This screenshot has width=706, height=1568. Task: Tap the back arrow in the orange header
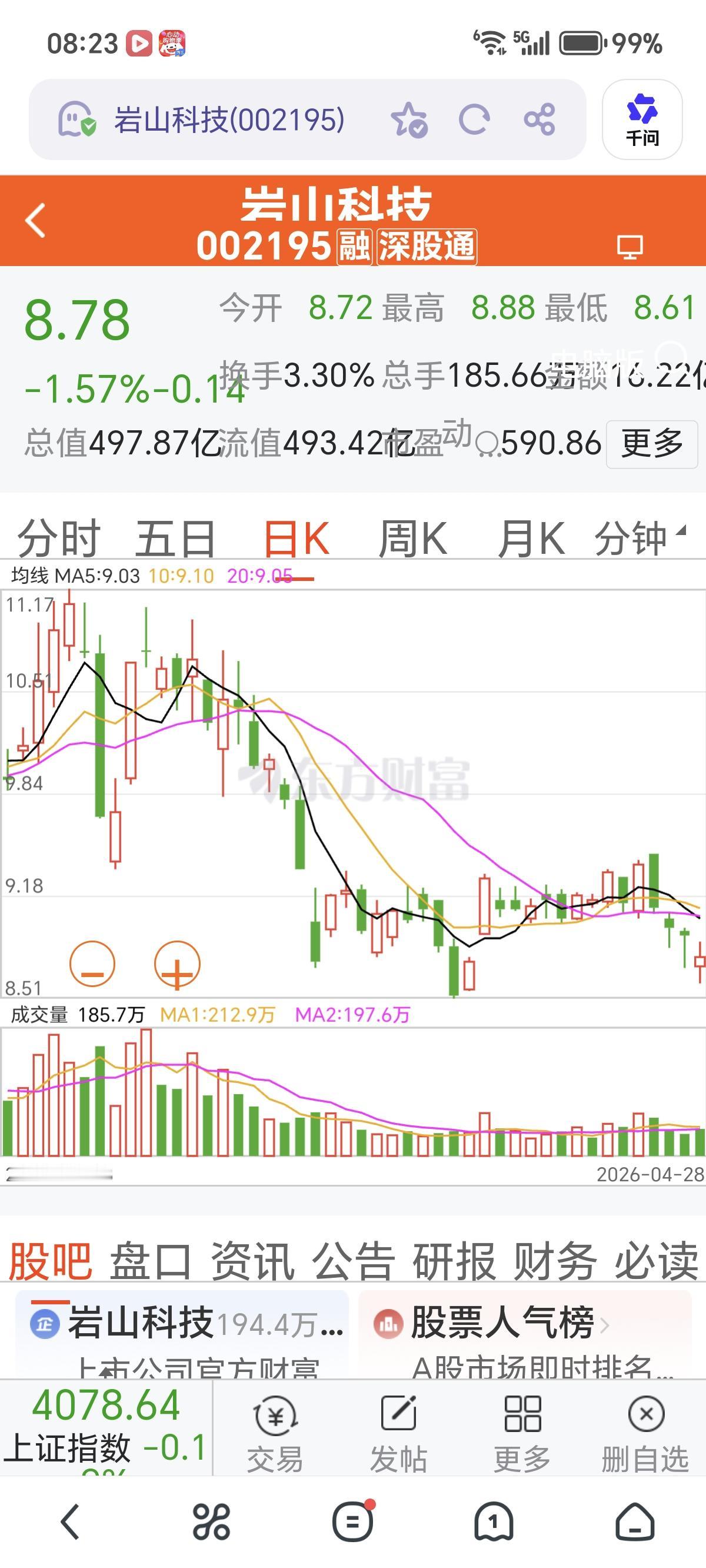36,220
